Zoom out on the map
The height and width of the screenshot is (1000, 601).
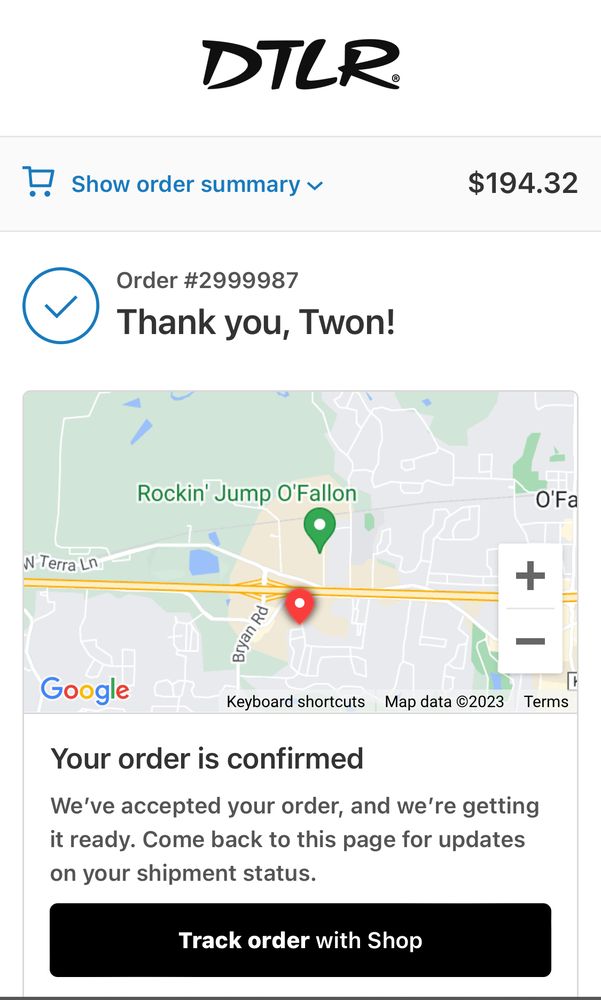529,641
